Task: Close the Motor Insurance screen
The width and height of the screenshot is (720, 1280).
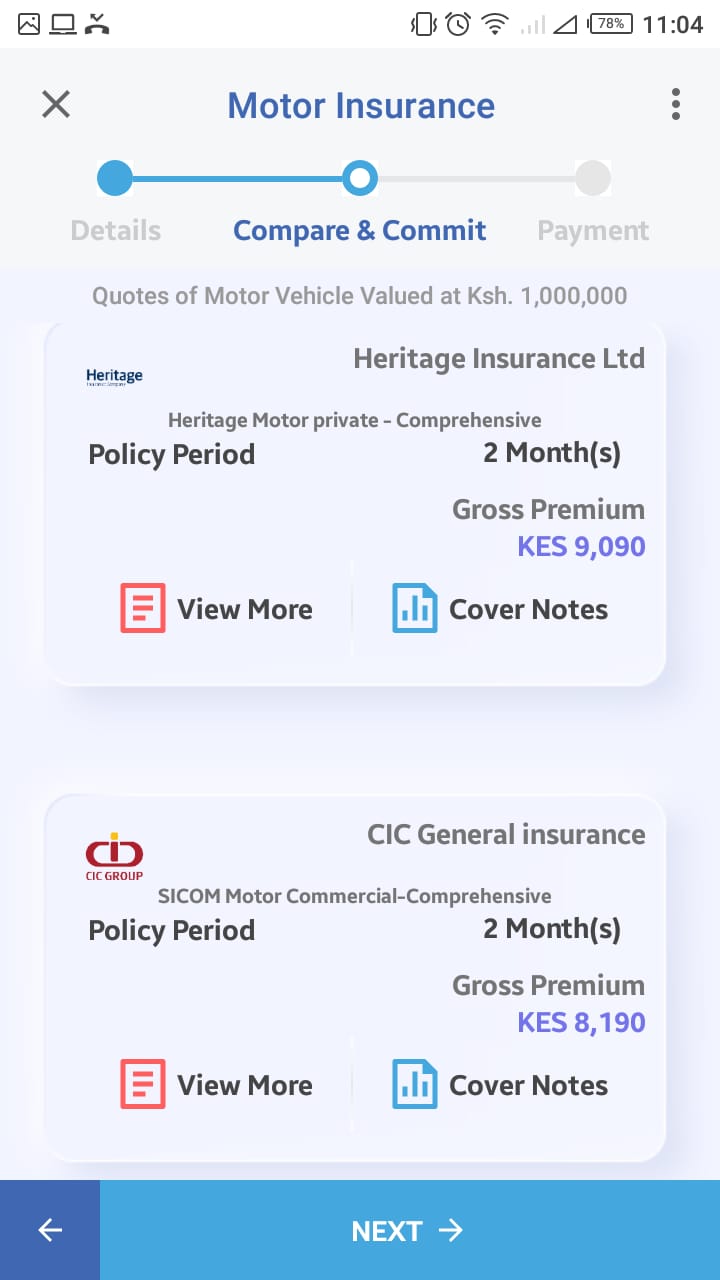Action: pyautogui.click(x=56, y=104)
